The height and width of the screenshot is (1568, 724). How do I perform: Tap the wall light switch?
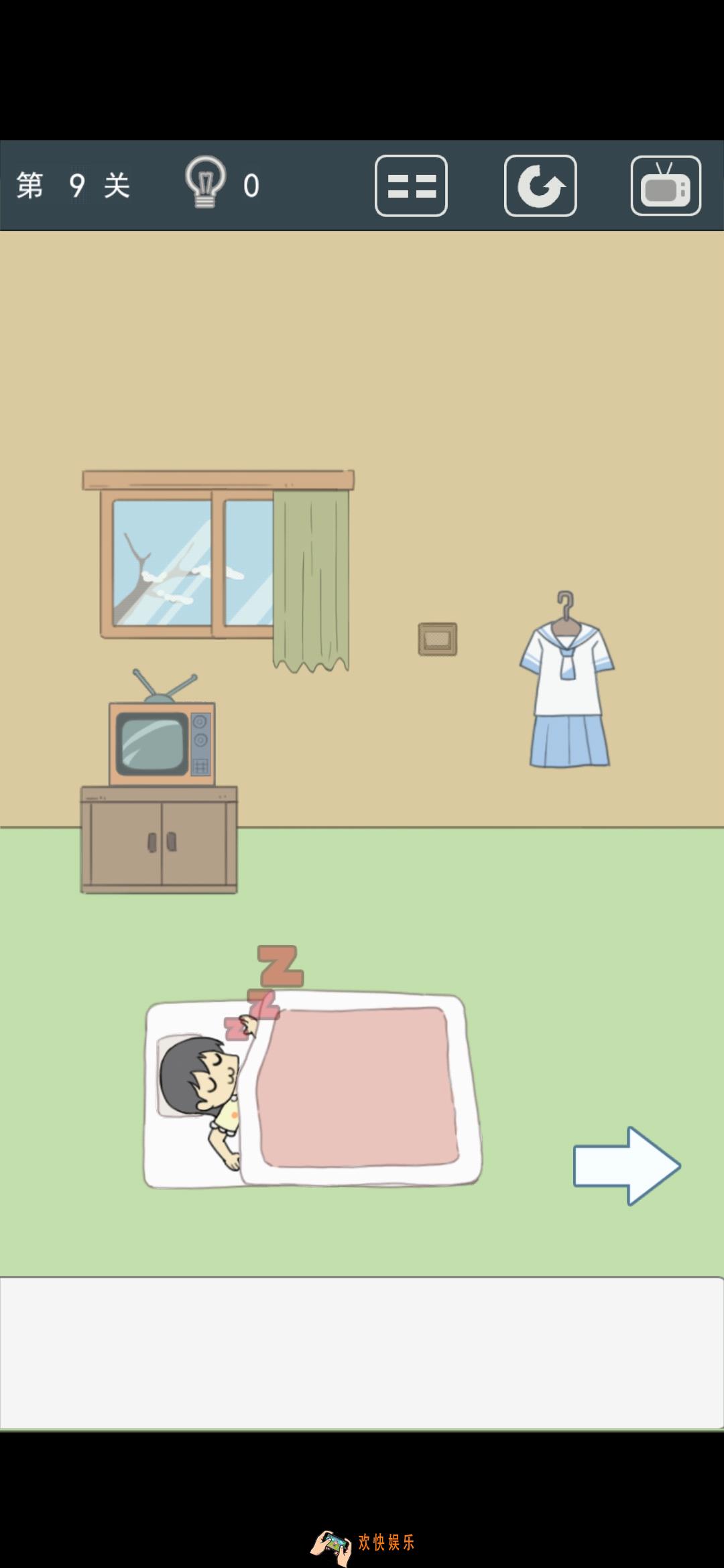pyautogui.click(x=438, y=639)
